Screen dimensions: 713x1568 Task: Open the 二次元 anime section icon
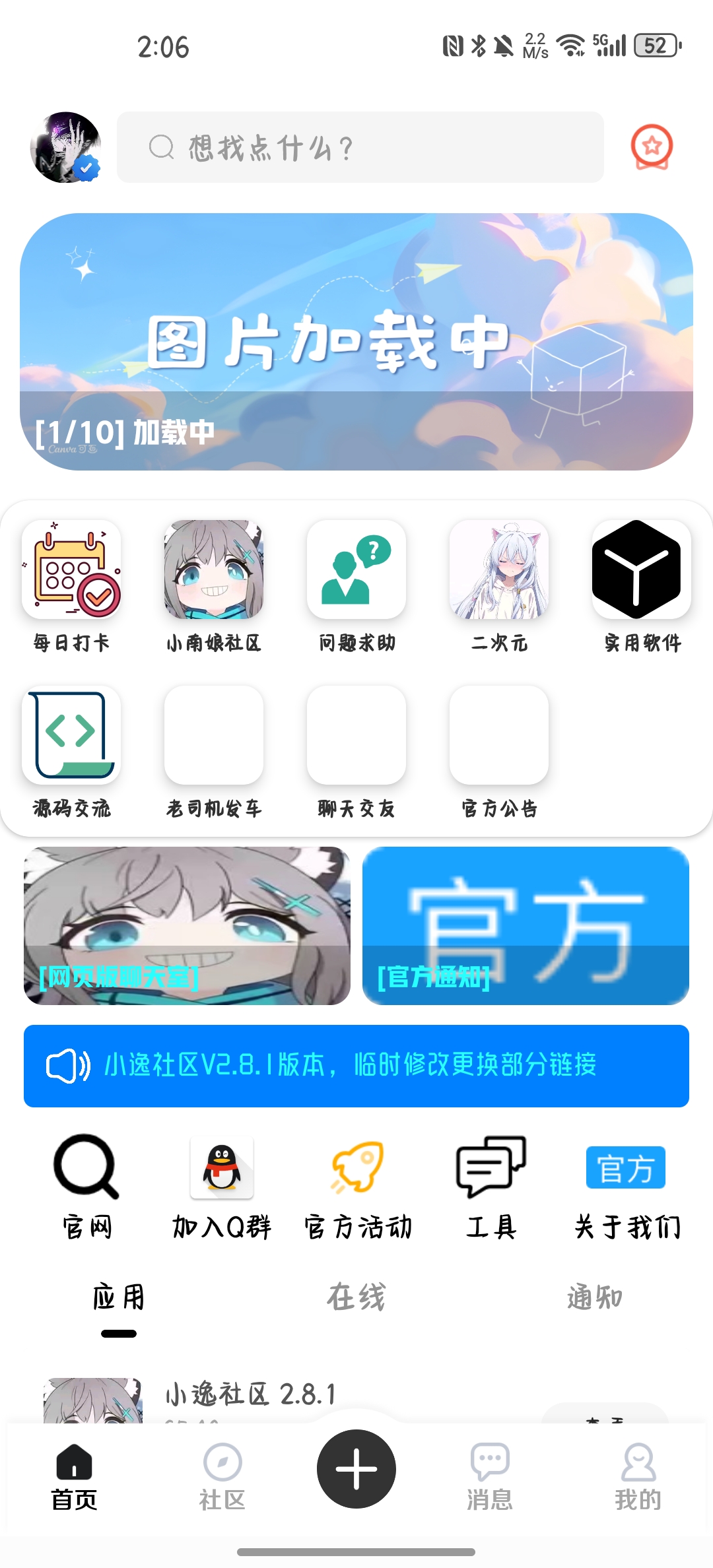498,571
